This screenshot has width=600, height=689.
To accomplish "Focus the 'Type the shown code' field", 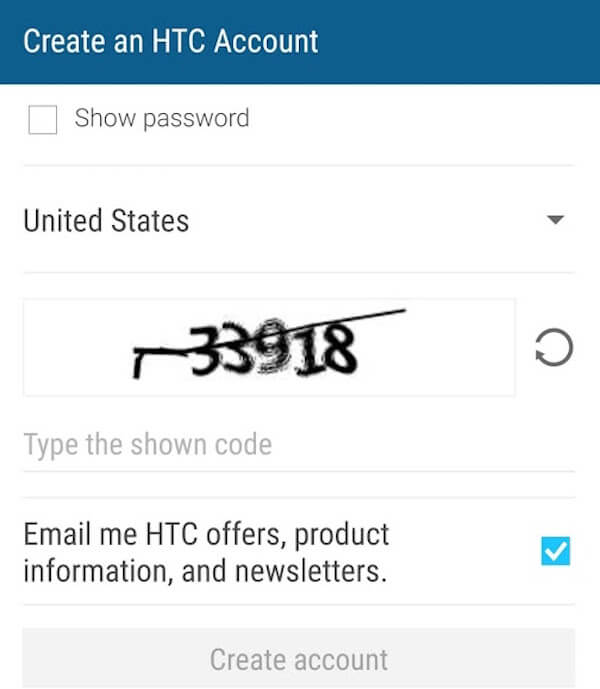I will [298, 445].
